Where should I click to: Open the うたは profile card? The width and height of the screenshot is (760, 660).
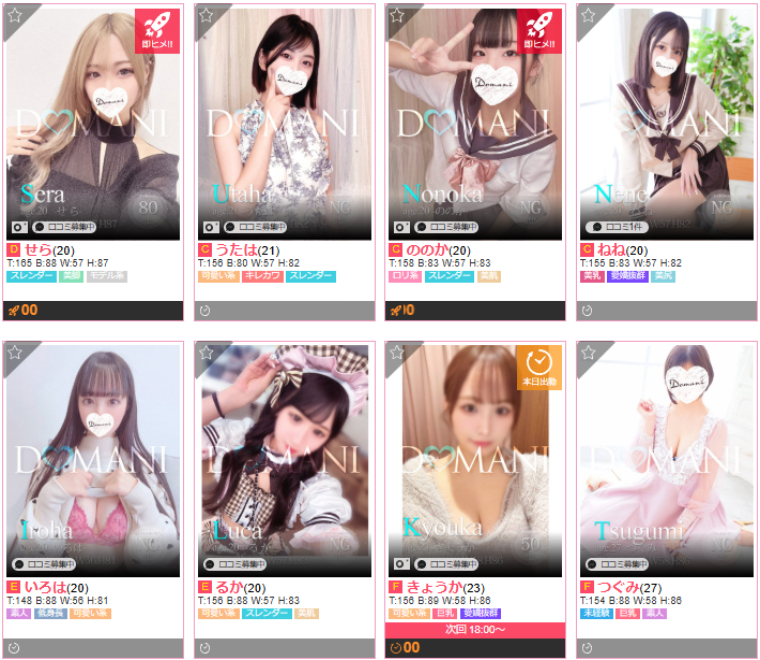coord(285,130)
